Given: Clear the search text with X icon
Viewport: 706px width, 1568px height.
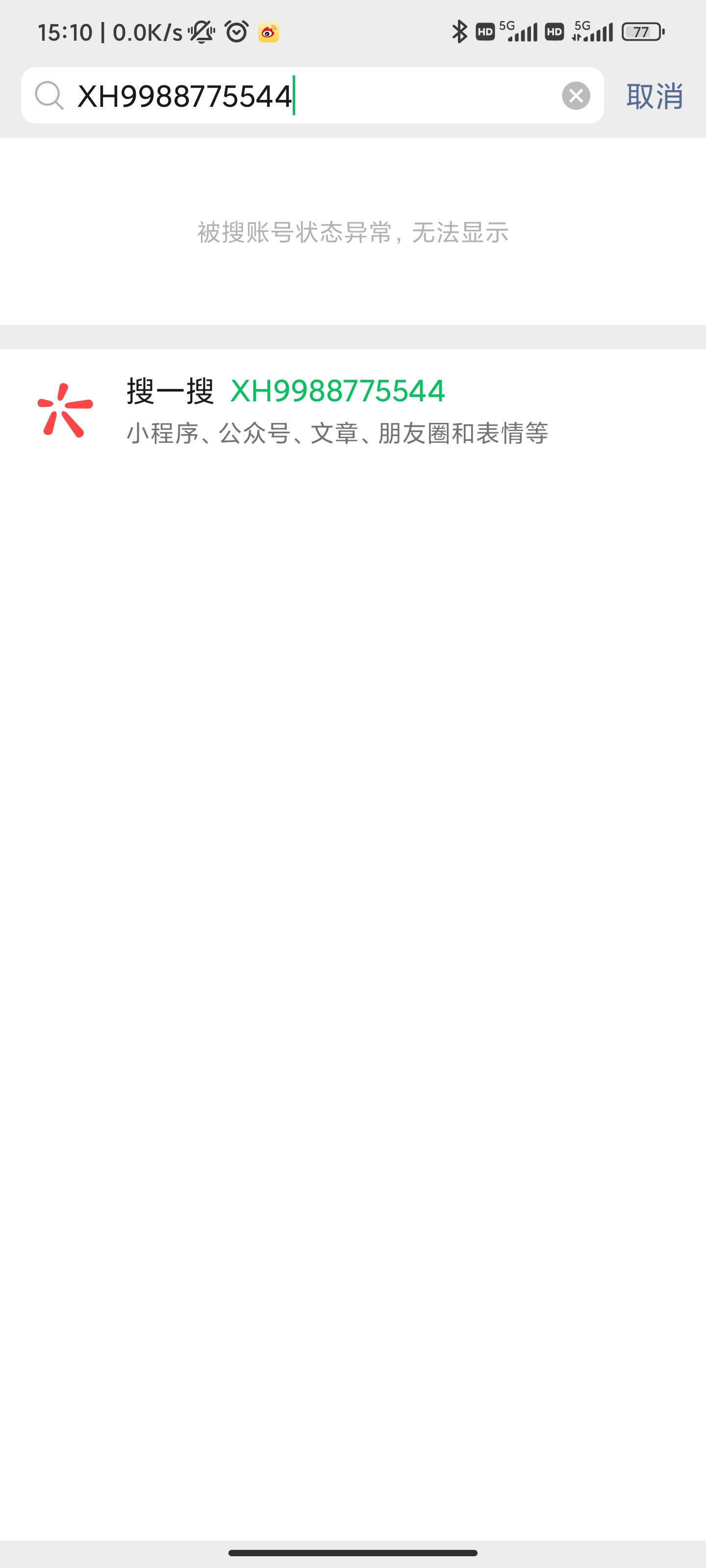Looking at the screenshot, I should 576,96.
